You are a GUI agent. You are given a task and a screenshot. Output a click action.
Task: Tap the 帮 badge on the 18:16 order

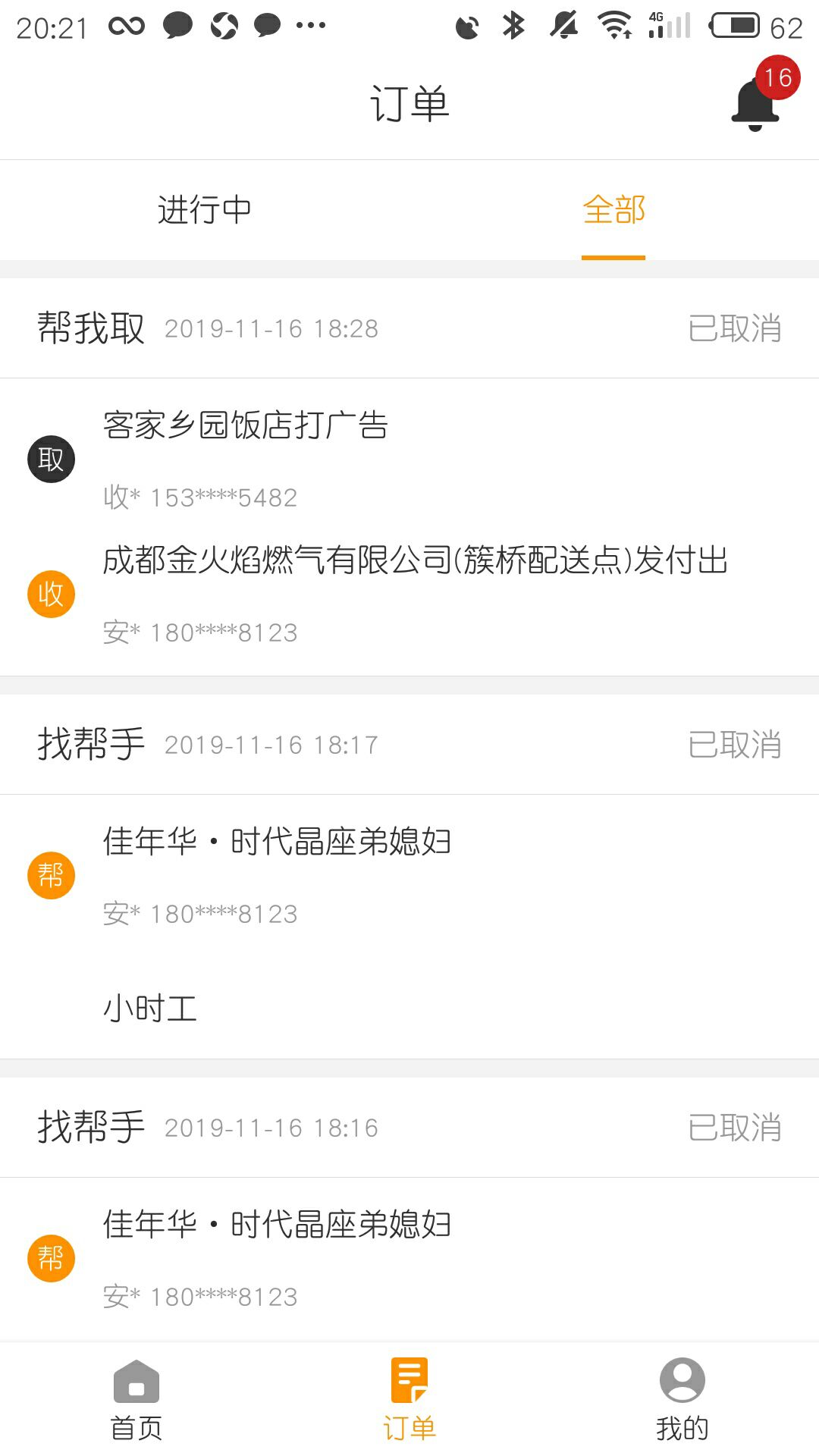(50, 1257)
